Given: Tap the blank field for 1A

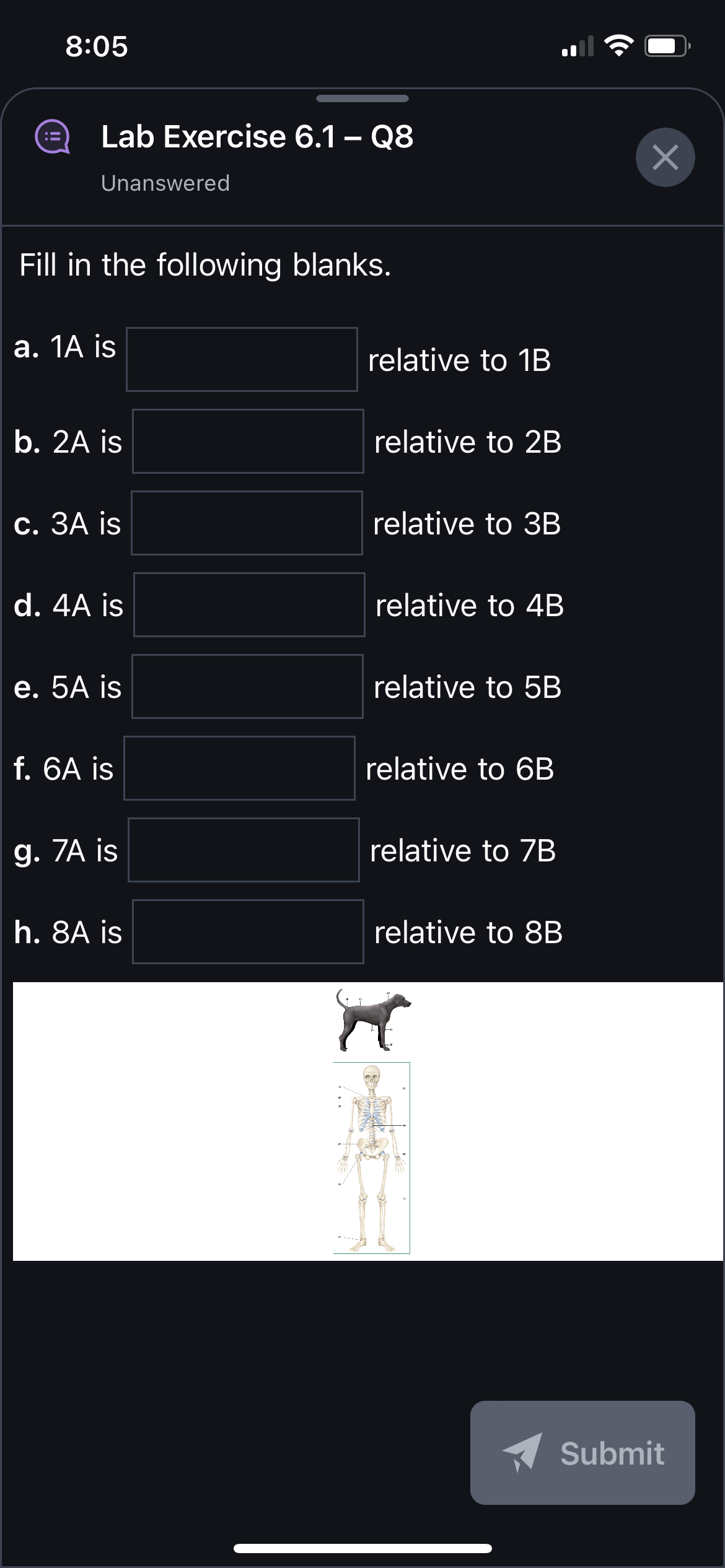Looking at the screenshot, I should tap(242, 359).
